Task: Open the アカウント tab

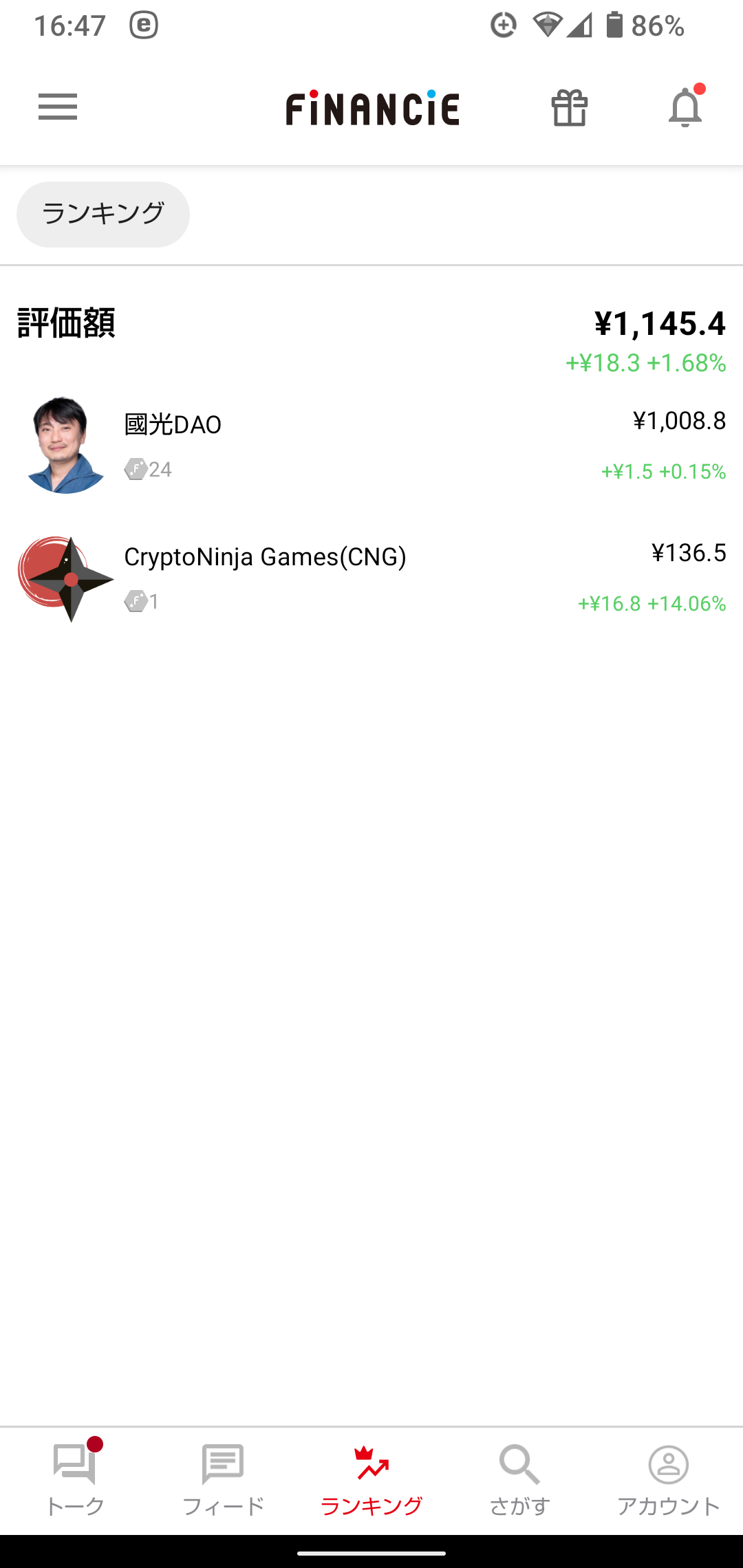Action: tap(669, 1480)
